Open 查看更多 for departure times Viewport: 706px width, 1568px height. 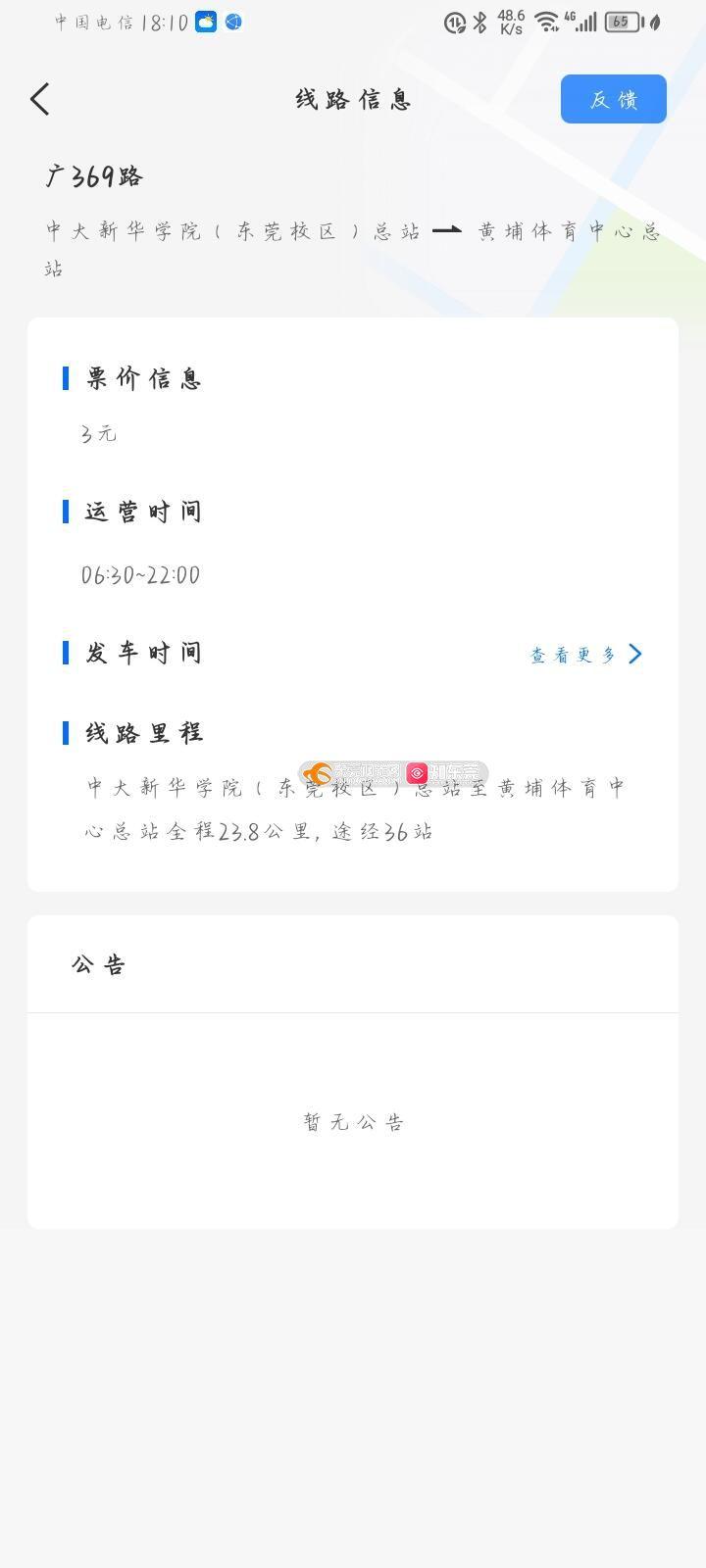pyautogui.click(x=586, y=655)
